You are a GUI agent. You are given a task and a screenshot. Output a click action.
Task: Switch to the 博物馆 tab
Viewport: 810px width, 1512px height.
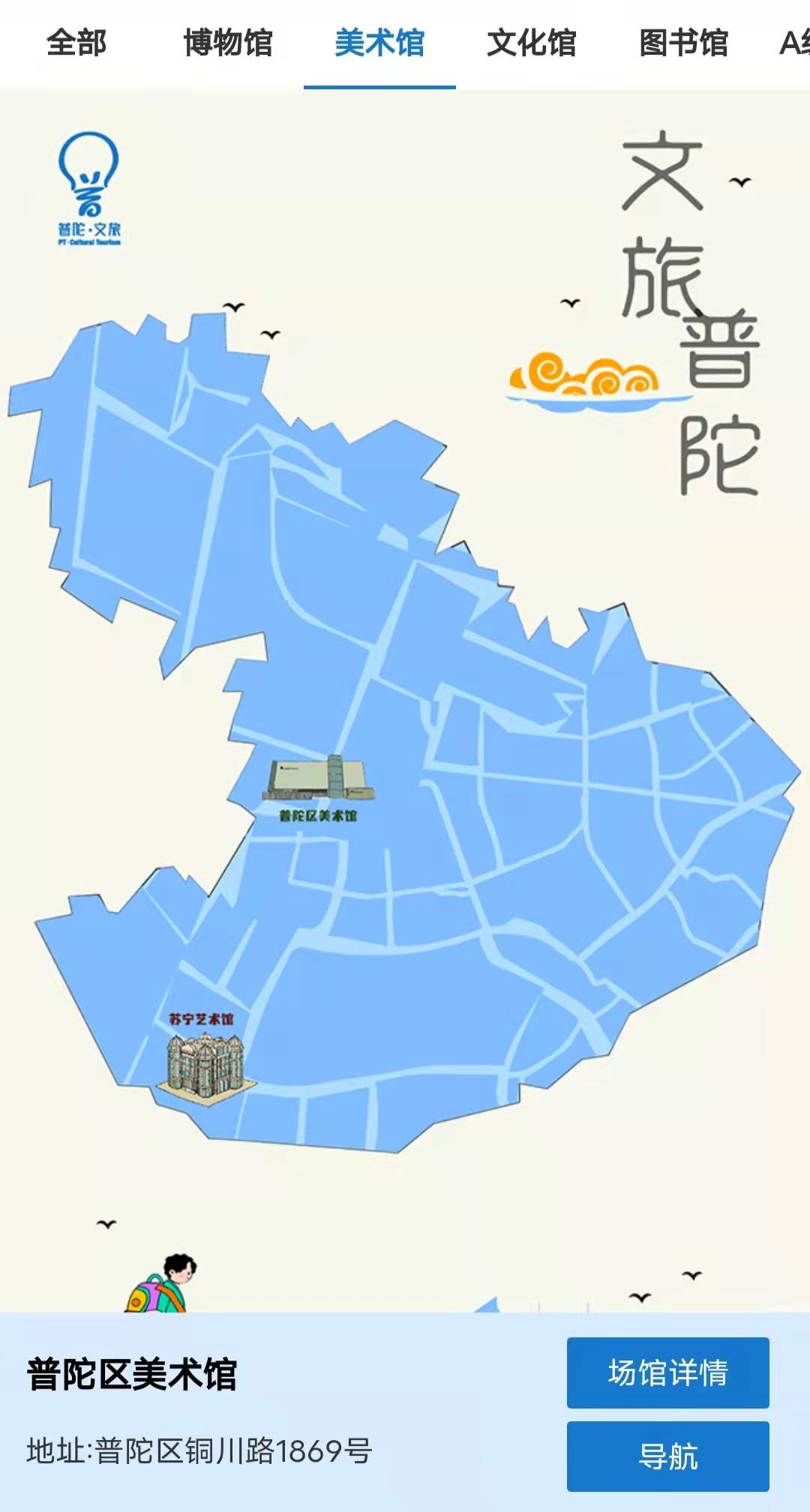click(x=228, y=43)
